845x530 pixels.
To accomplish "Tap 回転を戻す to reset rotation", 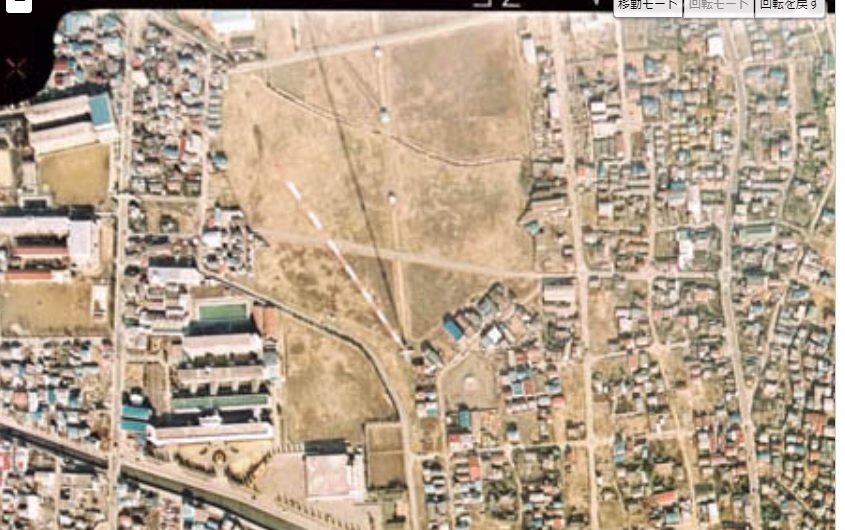I will [x=790, y=6].
